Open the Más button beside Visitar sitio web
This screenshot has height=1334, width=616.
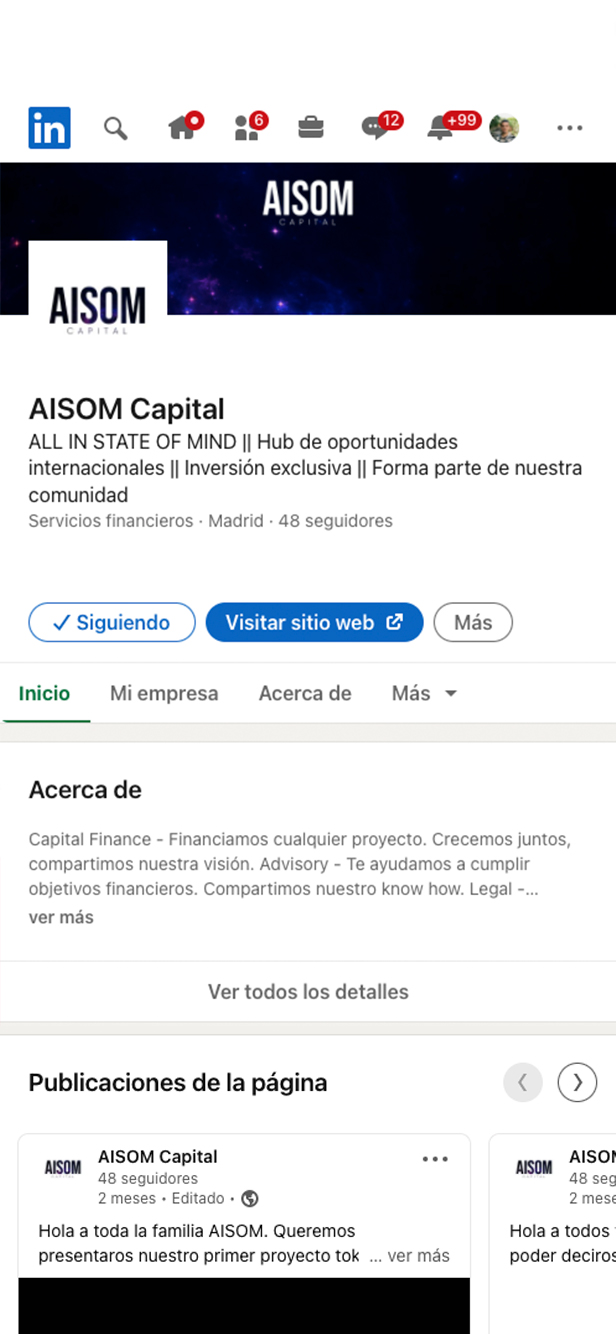473,622
